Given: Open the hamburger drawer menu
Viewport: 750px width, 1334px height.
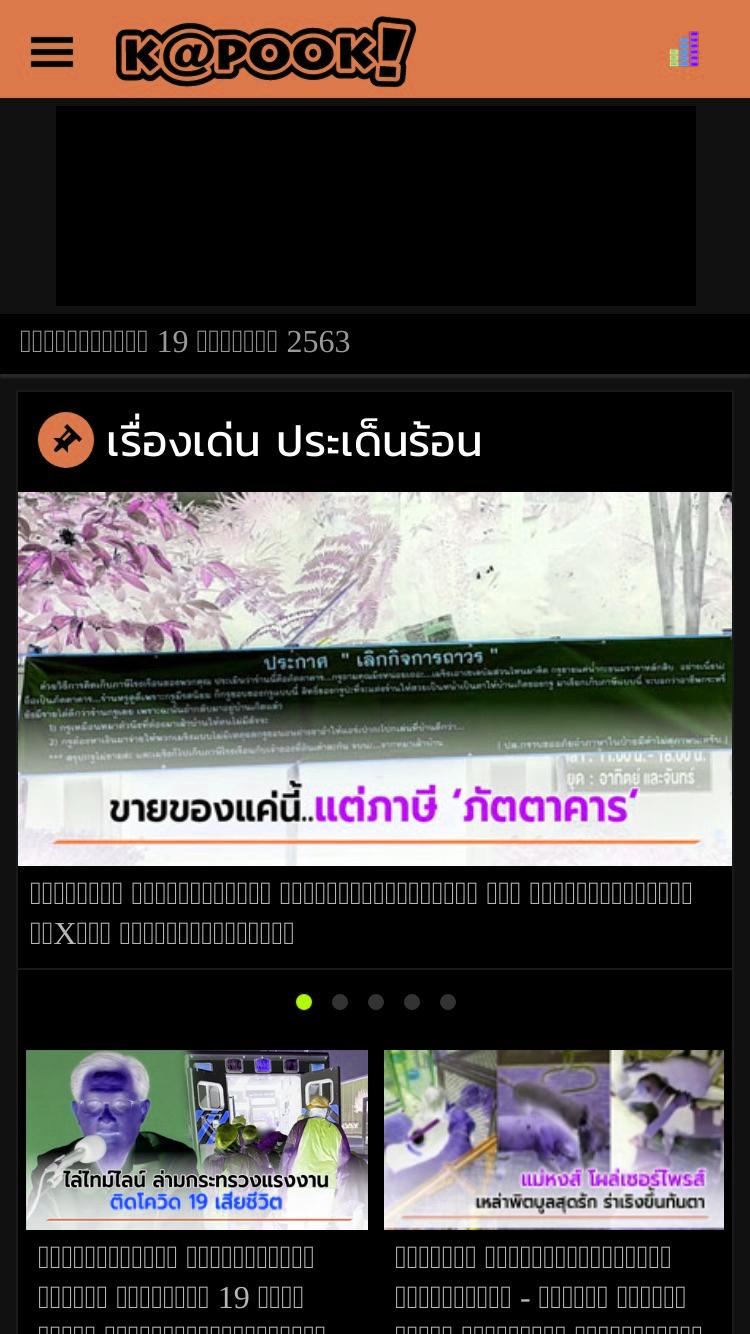Looking at the screenshot, I should 52,52.
